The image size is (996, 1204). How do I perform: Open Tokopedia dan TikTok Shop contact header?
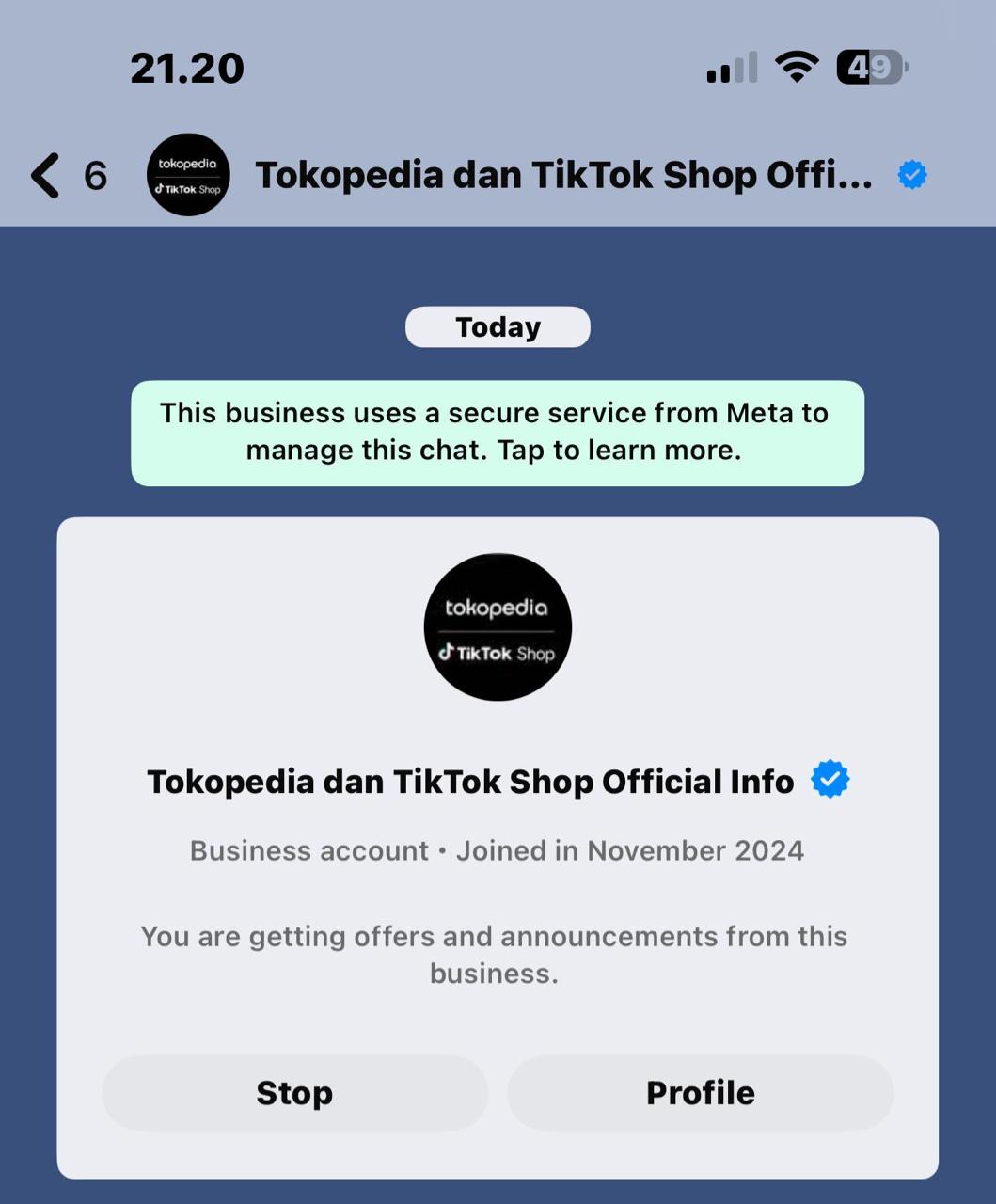[562, 176]
